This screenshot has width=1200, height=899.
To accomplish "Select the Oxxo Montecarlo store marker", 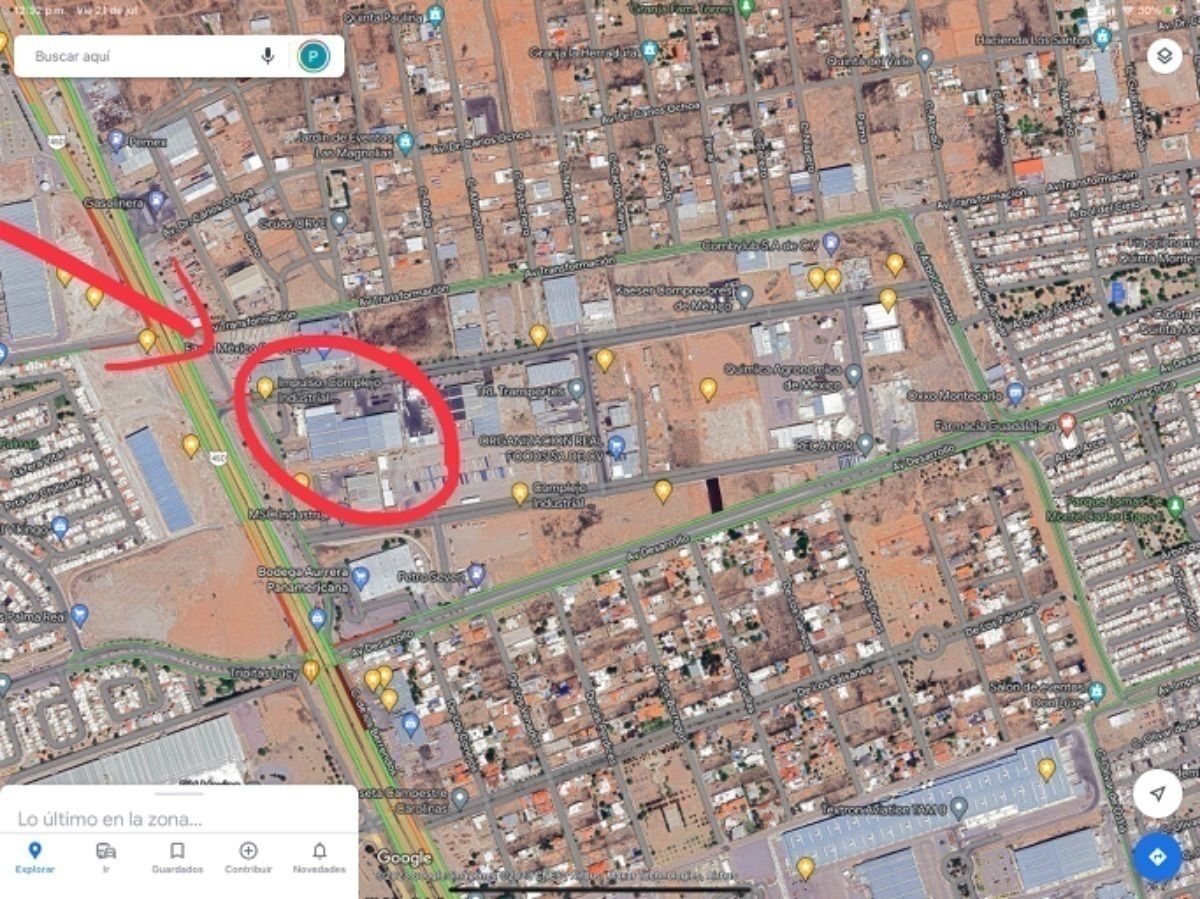I will point(1015,393).
